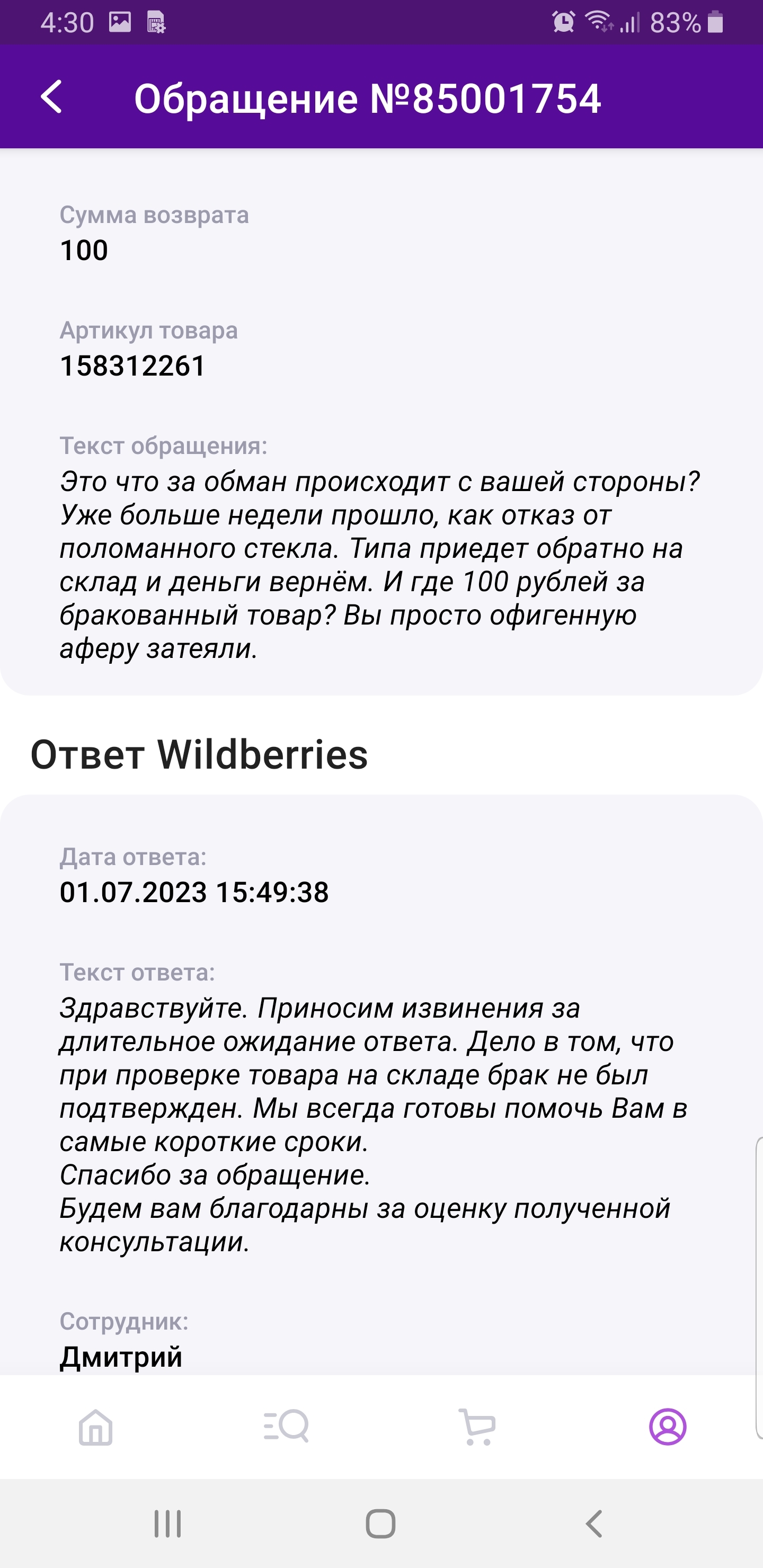The image size is (763, 1568).
Task: Tap the system recent apps button
Action: click(167, 1524)
